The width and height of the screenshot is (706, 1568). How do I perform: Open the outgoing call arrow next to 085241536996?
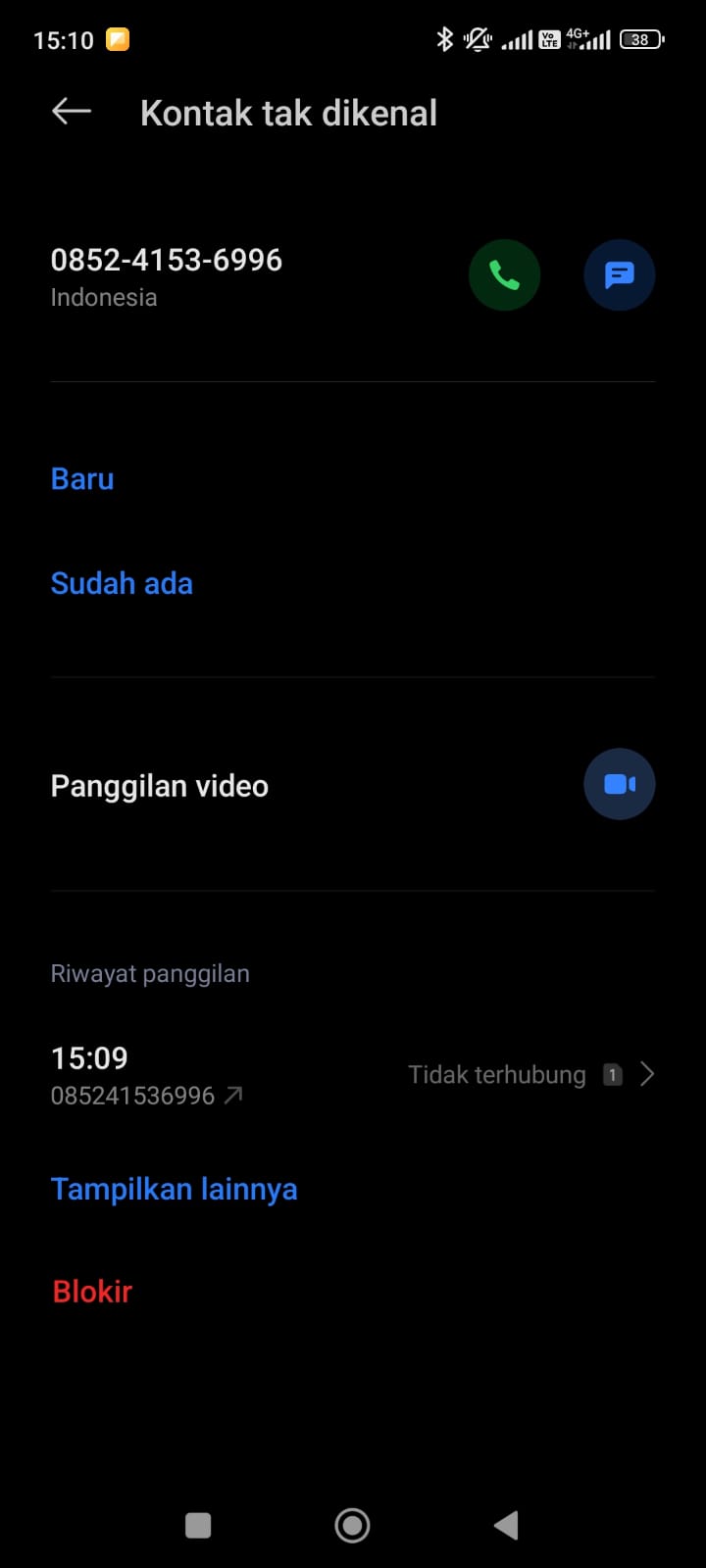[234, 1096]
